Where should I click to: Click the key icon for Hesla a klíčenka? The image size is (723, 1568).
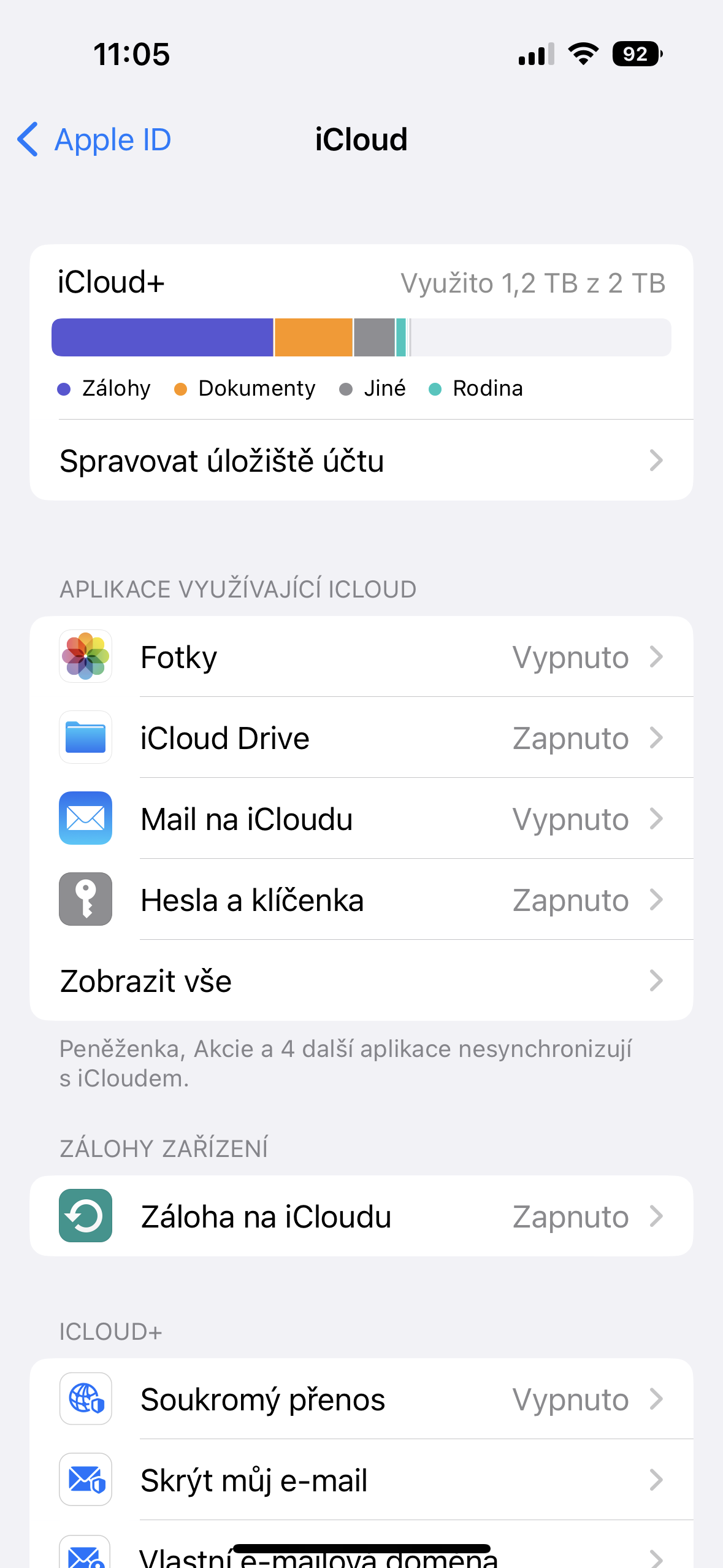[x=85, y=899]
